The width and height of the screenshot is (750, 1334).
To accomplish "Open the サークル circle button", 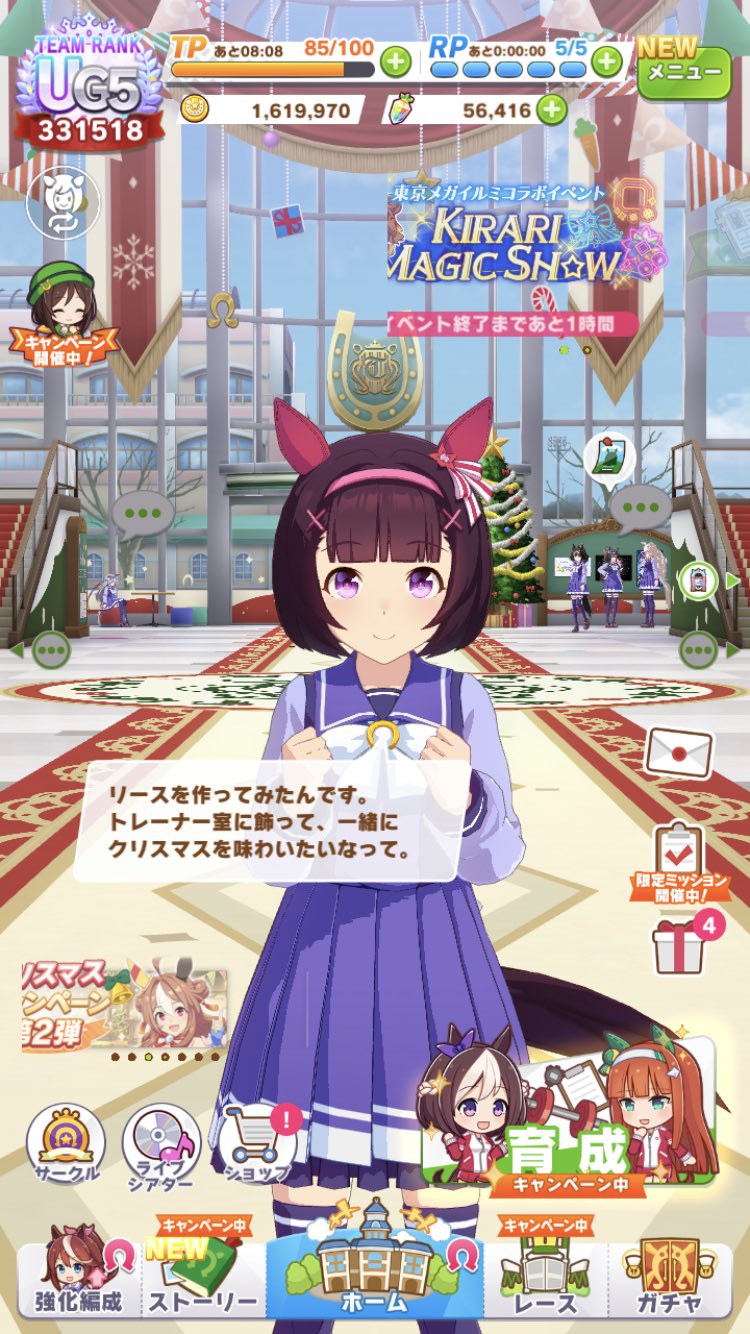I will [66, 1145].
